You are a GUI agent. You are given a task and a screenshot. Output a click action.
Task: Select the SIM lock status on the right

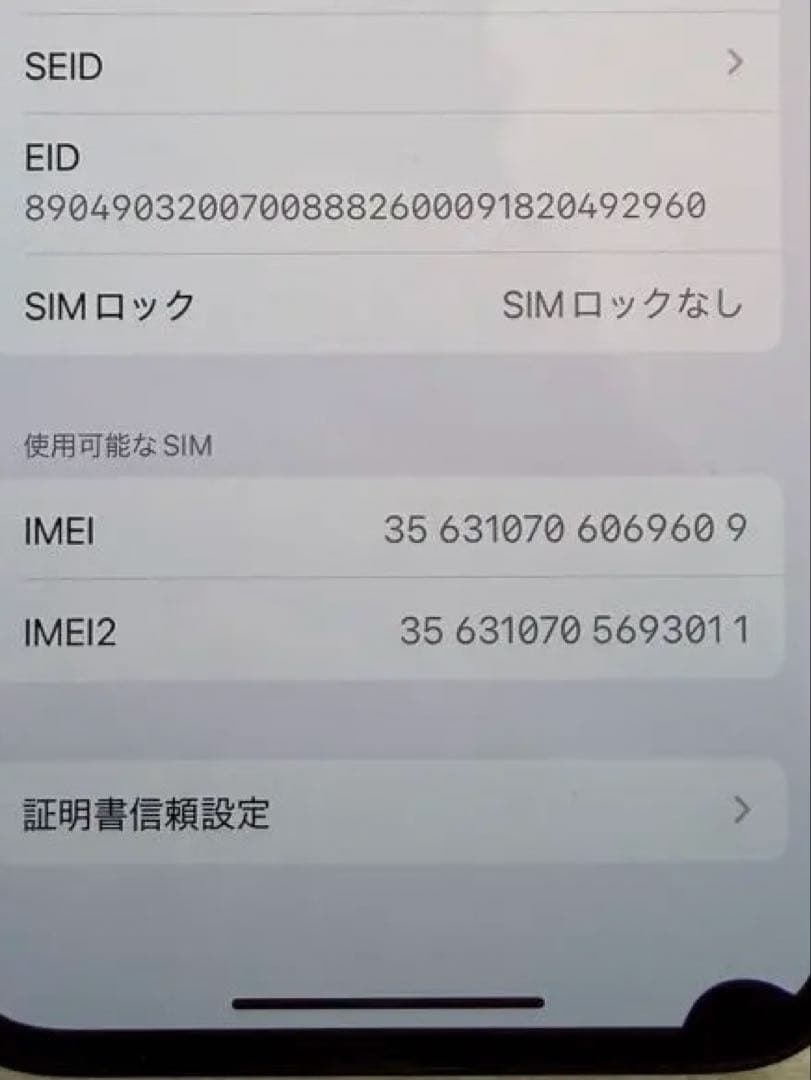622,307
